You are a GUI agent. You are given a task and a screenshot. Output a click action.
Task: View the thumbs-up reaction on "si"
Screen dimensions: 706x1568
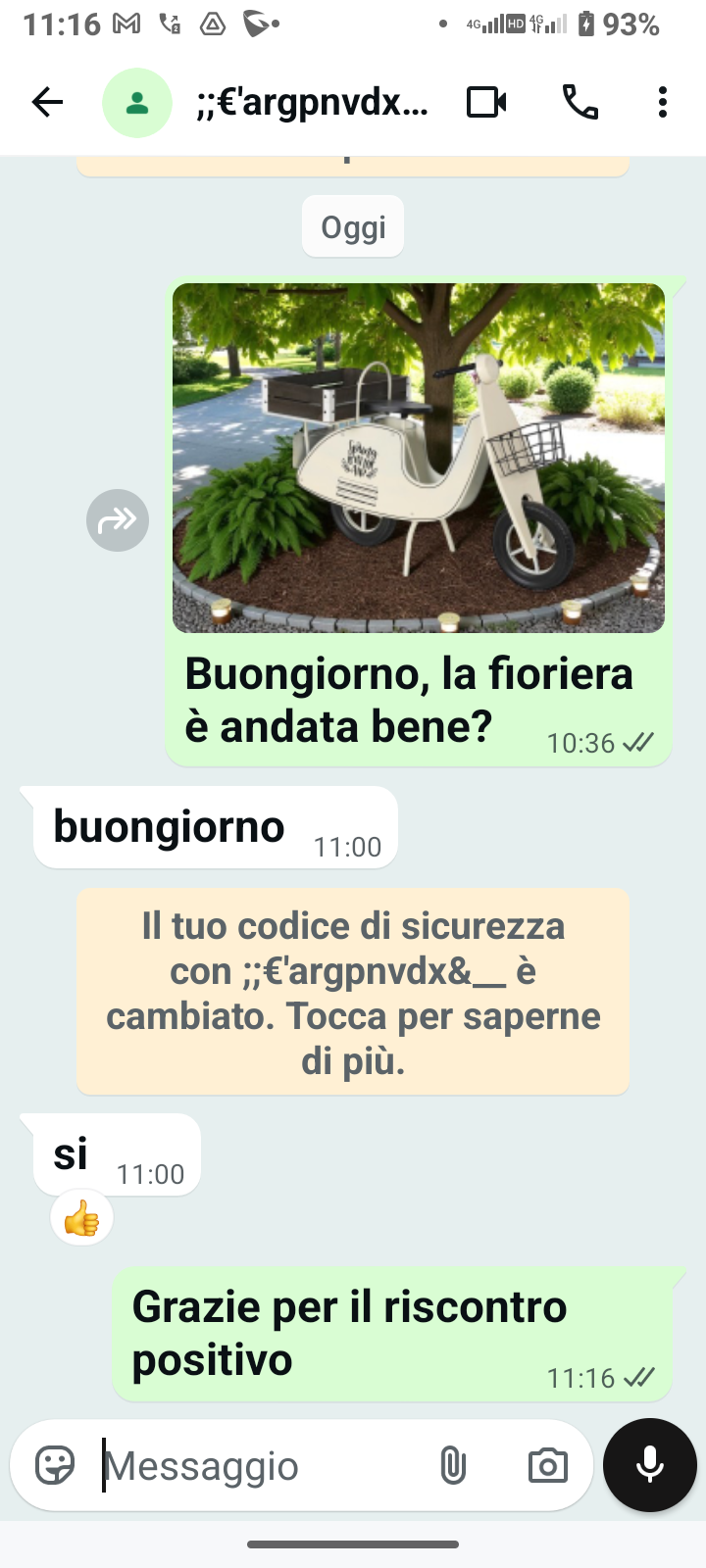pos(82,1220)
